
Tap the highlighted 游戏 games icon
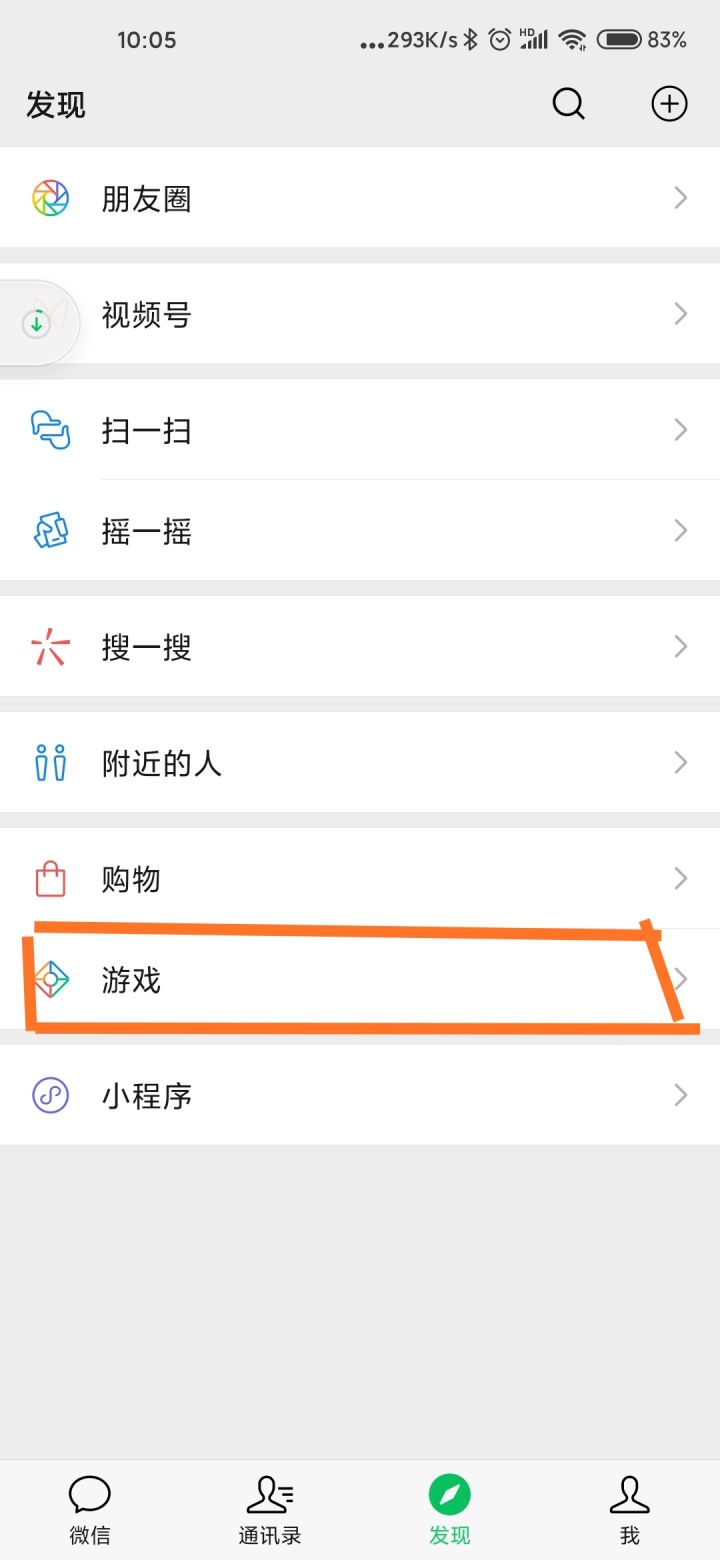(50, 980)
